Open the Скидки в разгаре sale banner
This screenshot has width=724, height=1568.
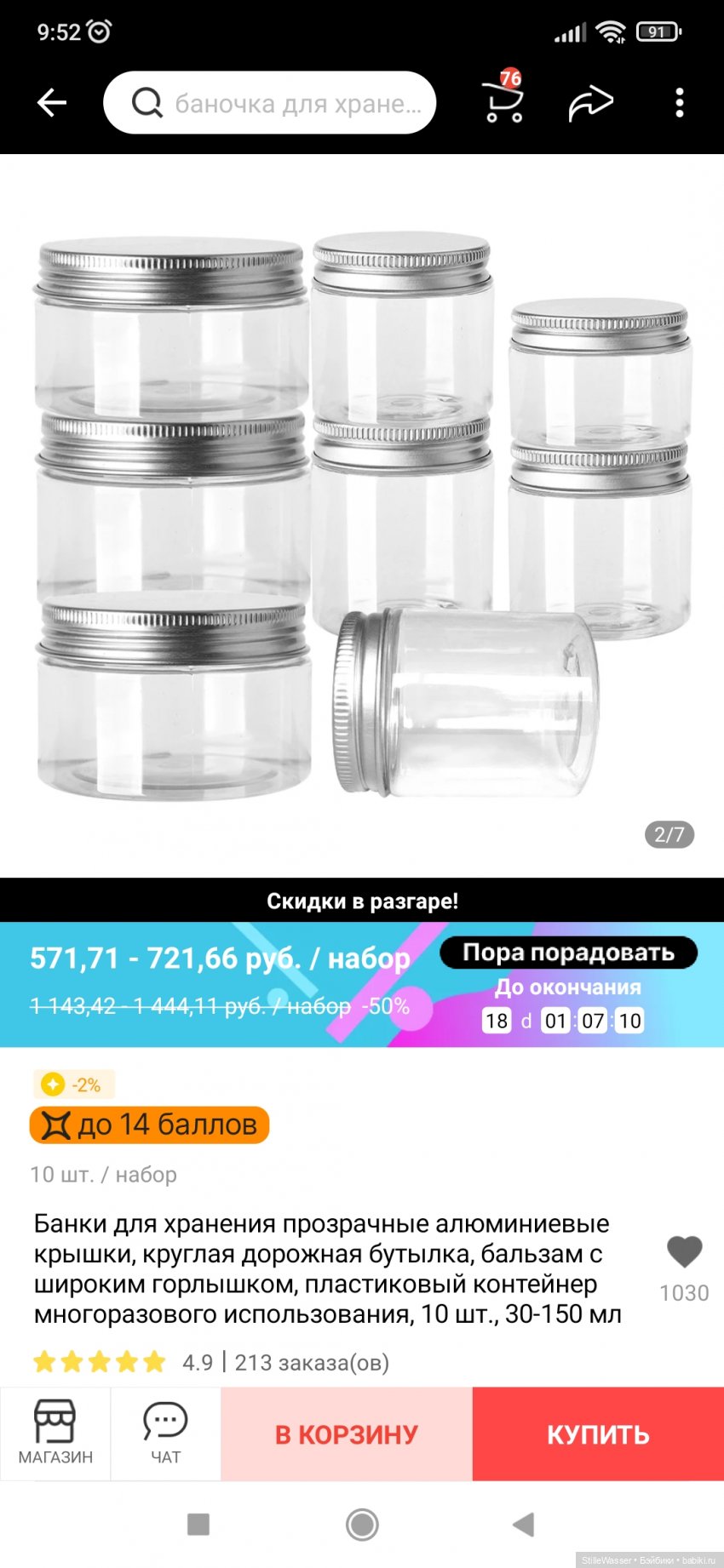tap(362, 901)
